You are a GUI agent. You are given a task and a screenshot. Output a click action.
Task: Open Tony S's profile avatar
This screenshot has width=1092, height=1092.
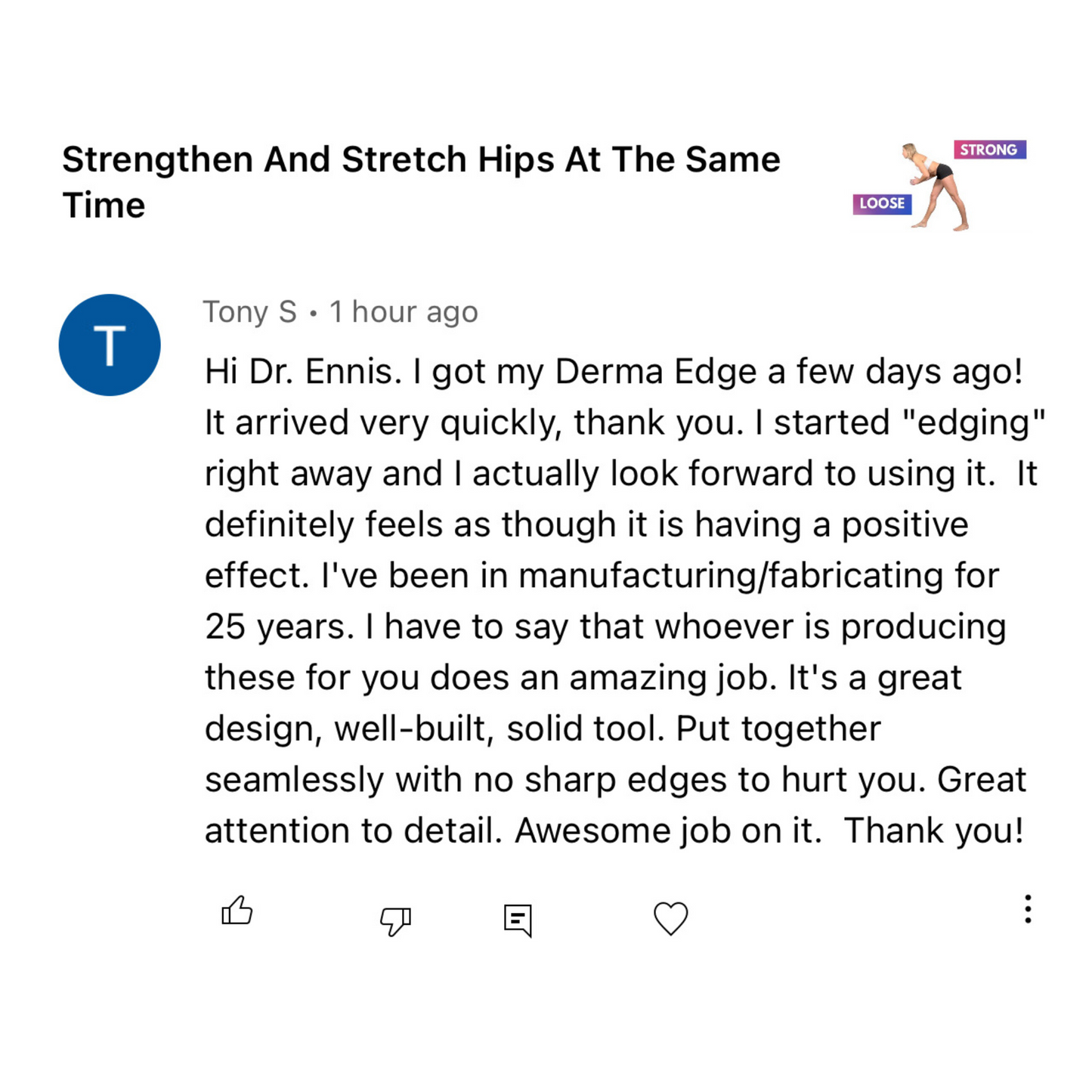coord(110,345)
